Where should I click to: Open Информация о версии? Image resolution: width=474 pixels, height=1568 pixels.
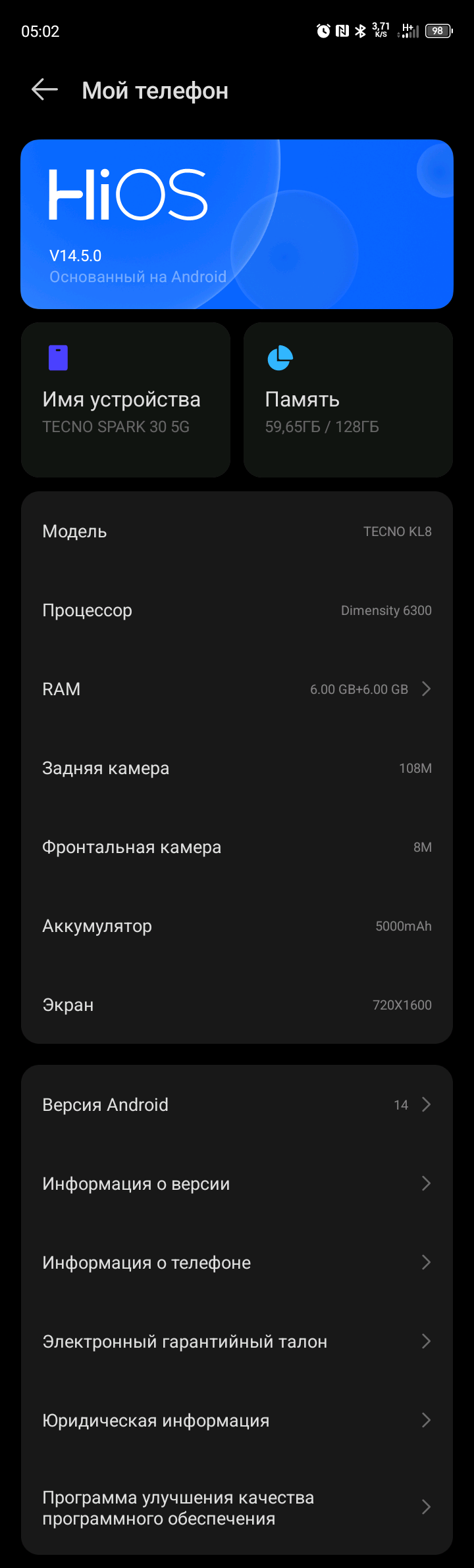tap(237, 1184)
